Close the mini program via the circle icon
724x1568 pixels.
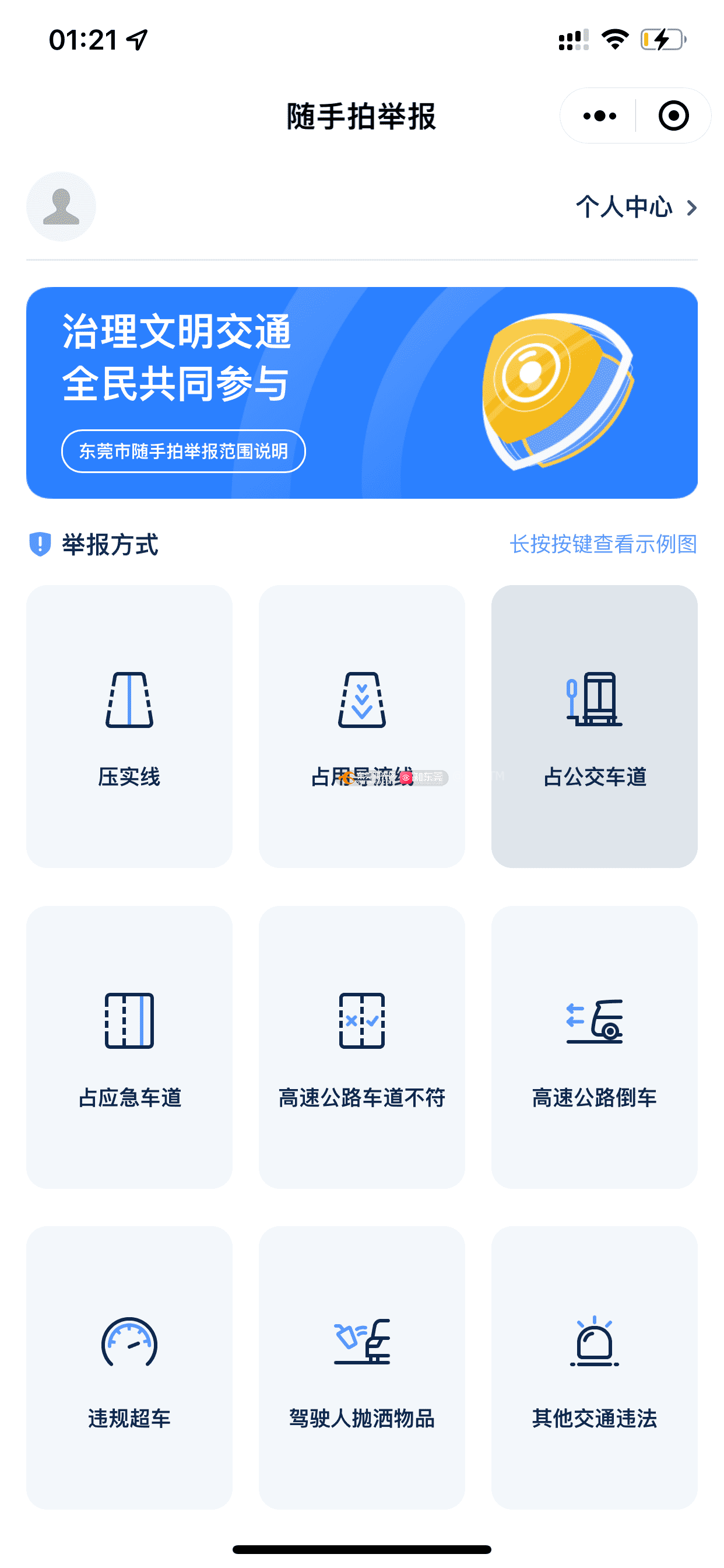coord(673,116)
